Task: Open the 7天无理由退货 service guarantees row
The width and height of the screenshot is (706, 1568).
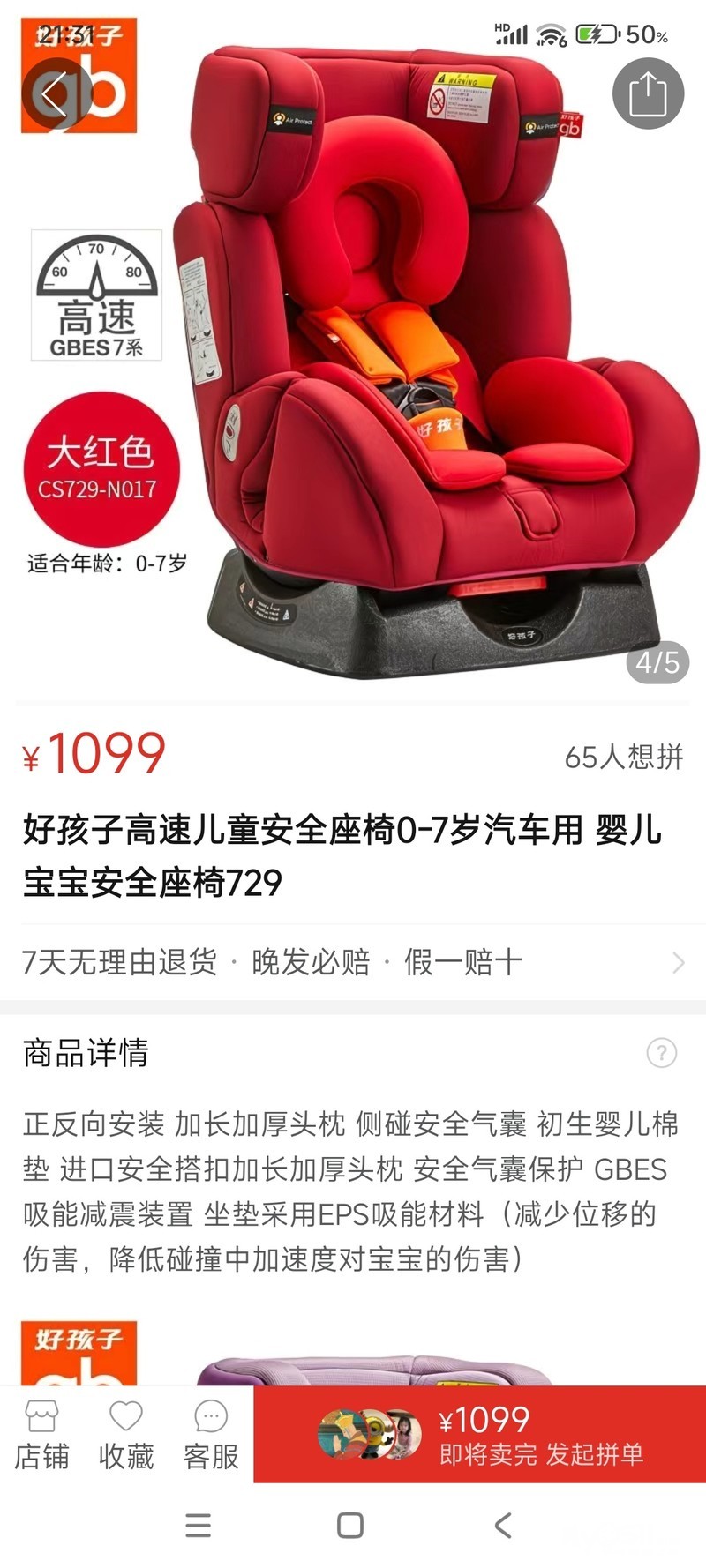Action: click(353, 962)
